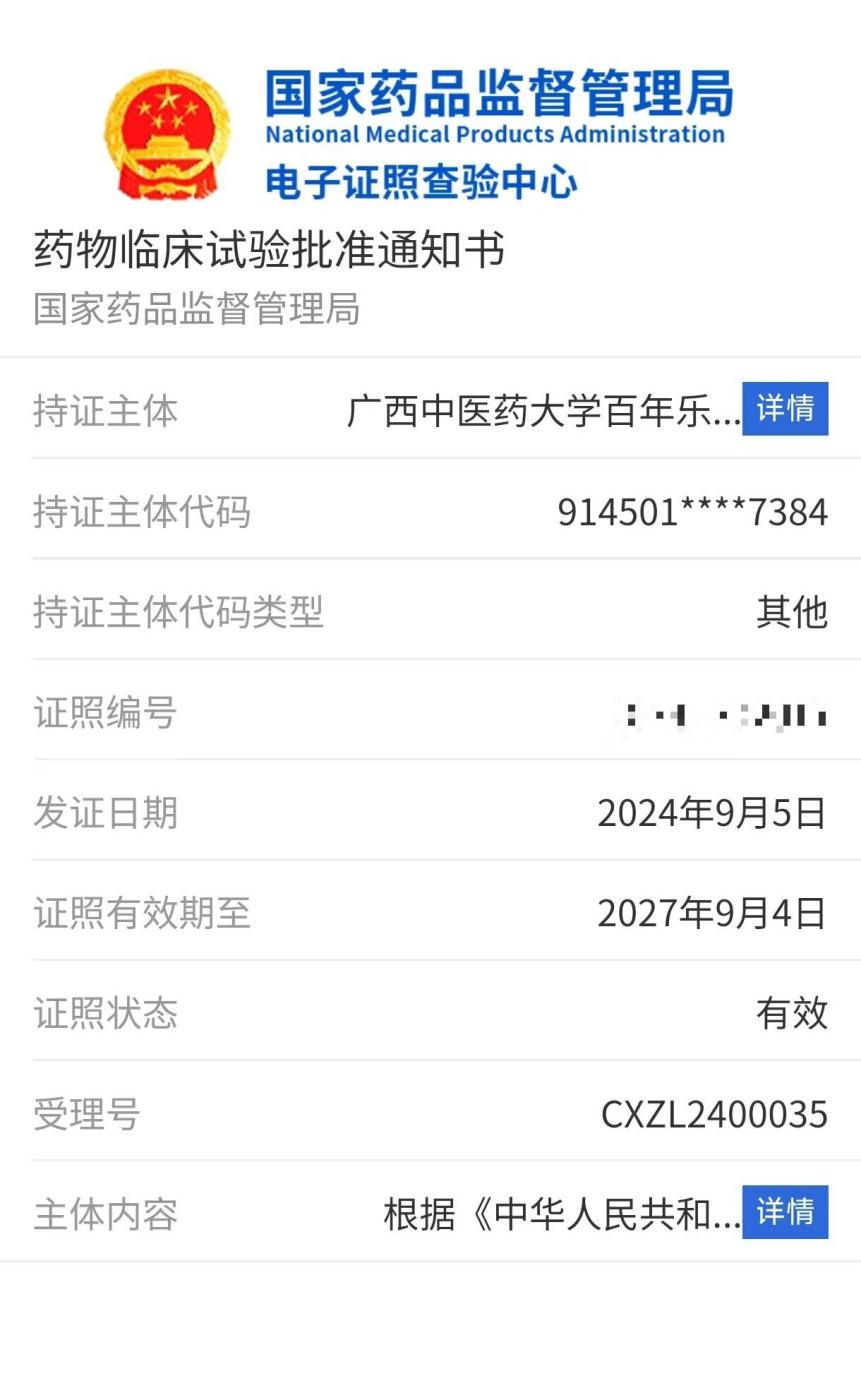Click the 持证主体 row label
The image size is (861, 1383).
(x=107, y=411)
